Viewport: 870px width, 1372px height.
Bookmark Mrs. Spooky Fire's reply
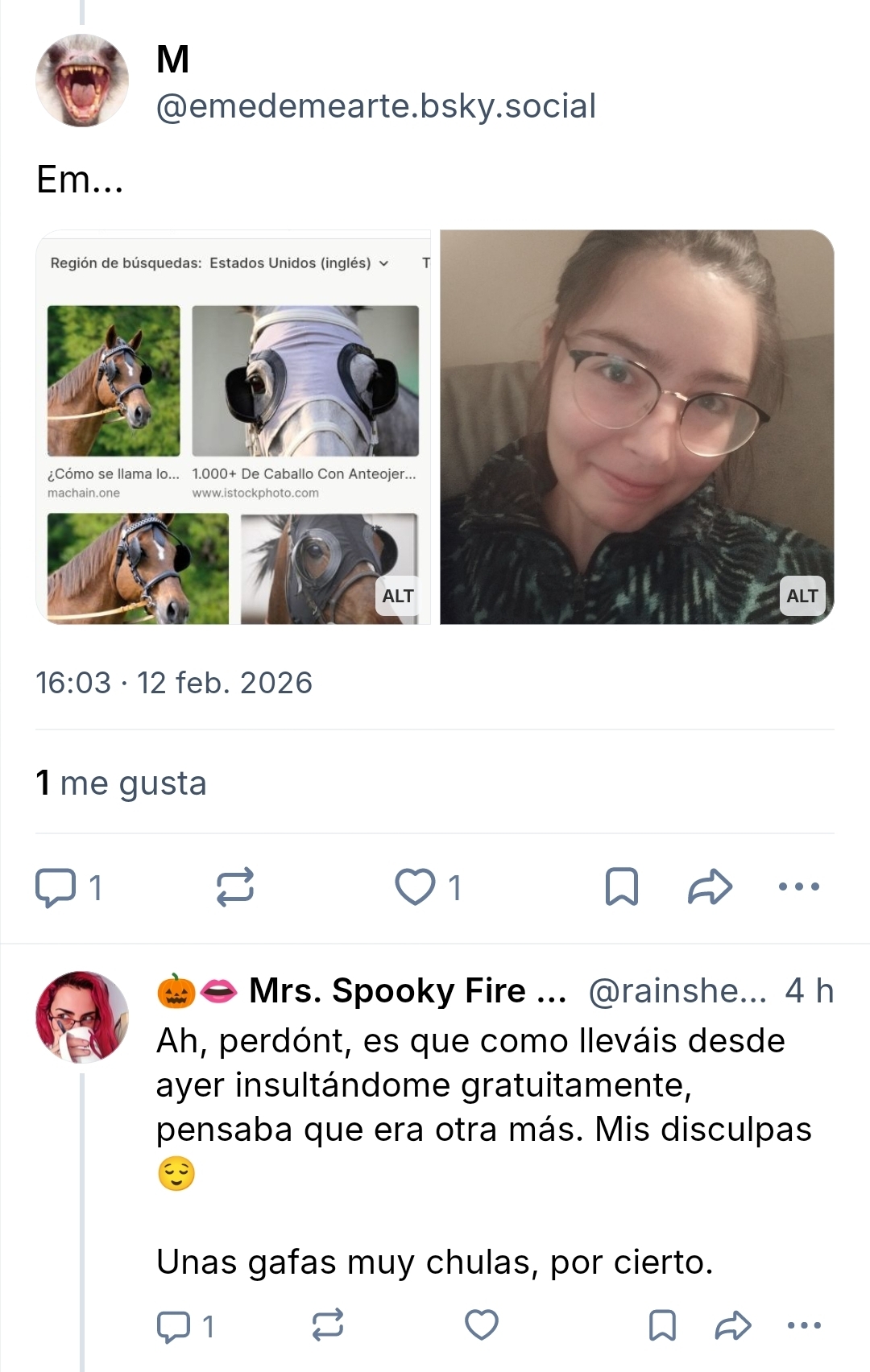[x=662, y=1325]
